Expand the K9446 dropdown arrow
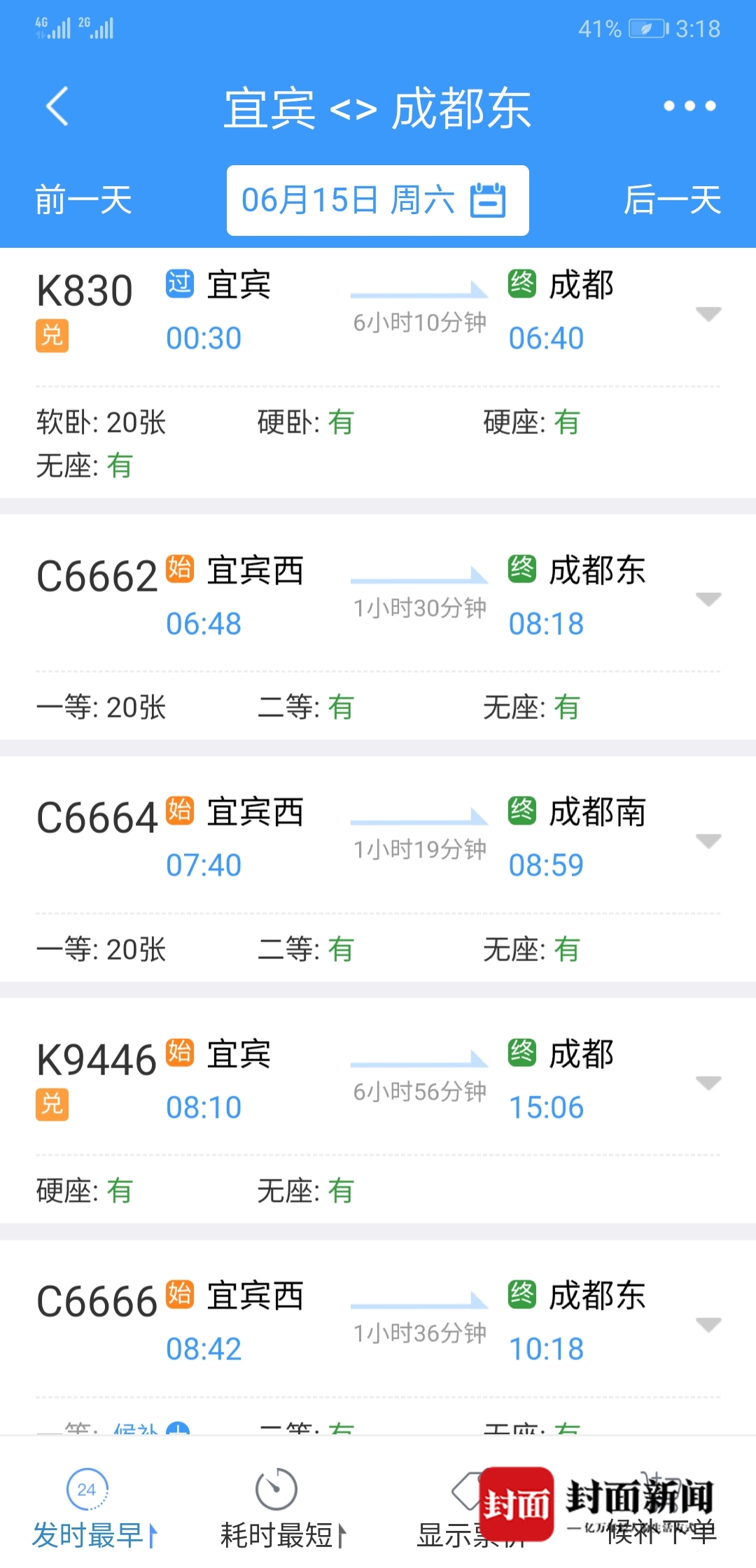 click(x=708, y=1083)
